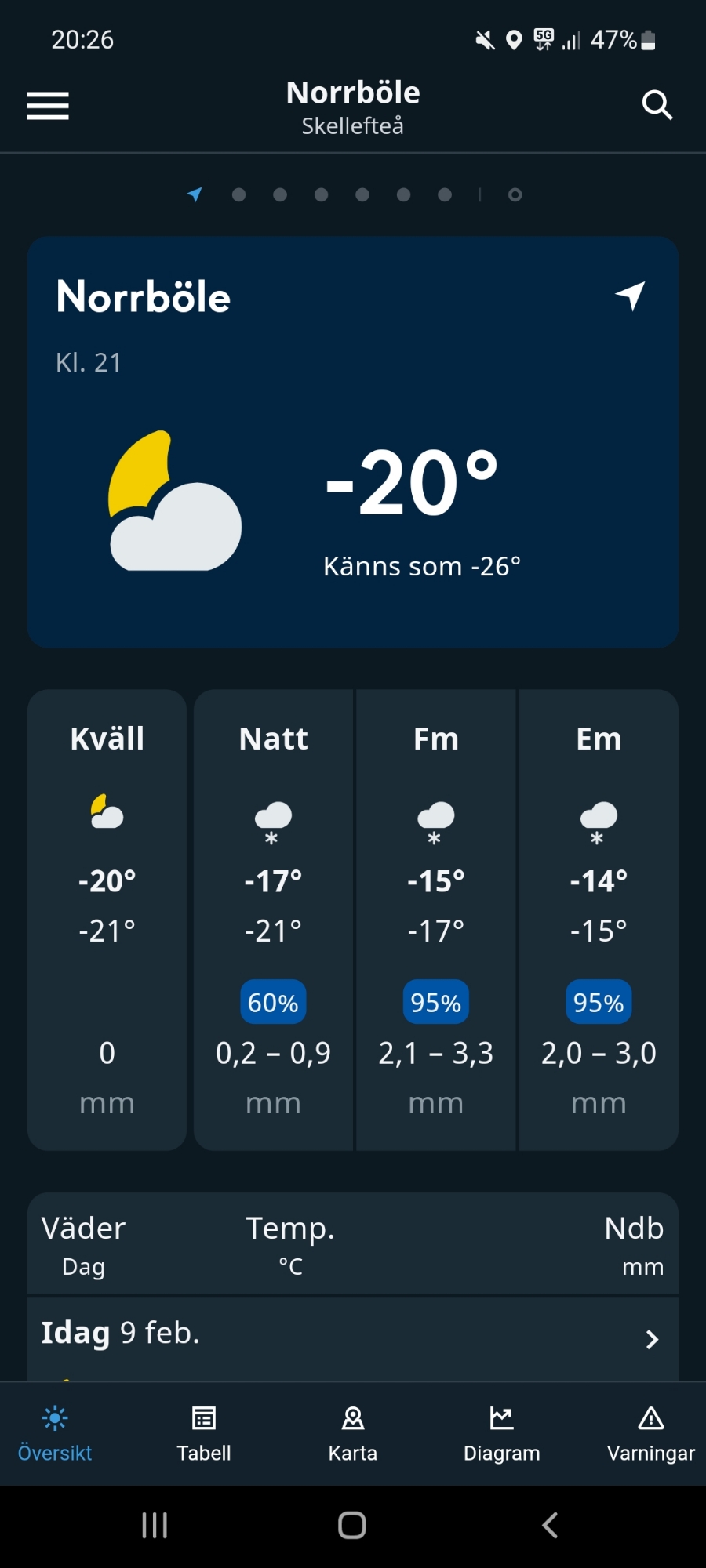View the Fm forecast details
Image resolution: width=706 pixels, height=1568 pixels.
click(x=436, y=920)
